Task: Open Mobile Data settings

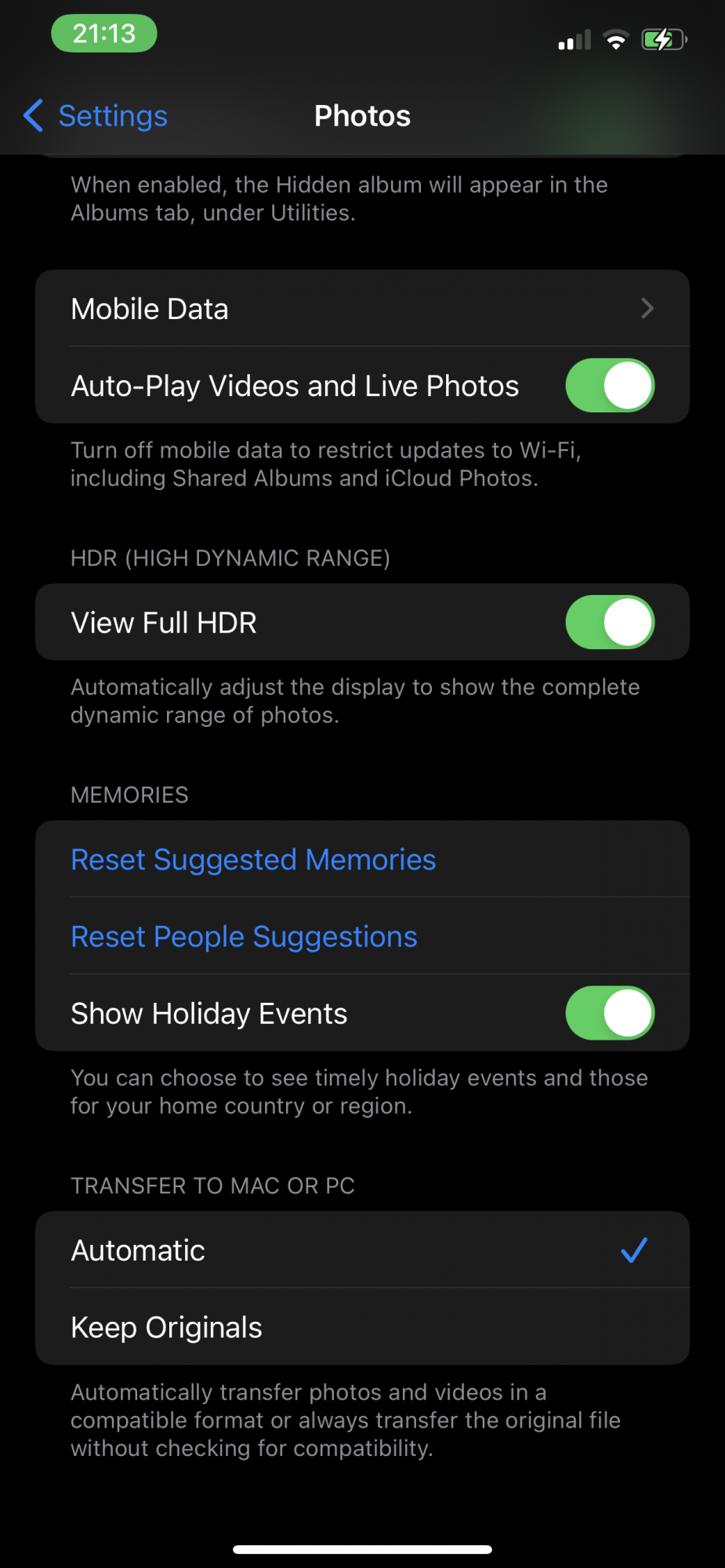Action: (362, 308)
